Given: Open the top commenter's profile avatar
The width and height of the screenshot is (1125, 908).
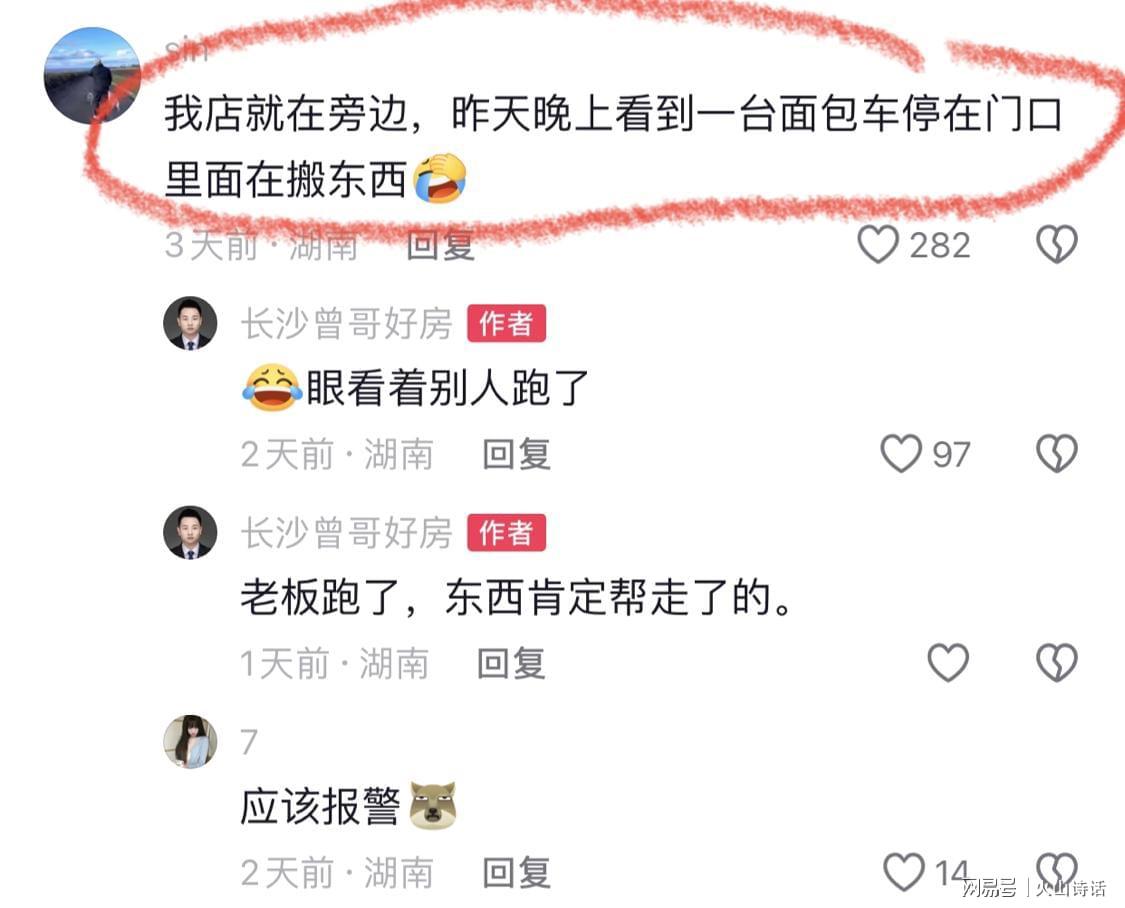Looking at the screenshot, I should click(x=92, y=76).
